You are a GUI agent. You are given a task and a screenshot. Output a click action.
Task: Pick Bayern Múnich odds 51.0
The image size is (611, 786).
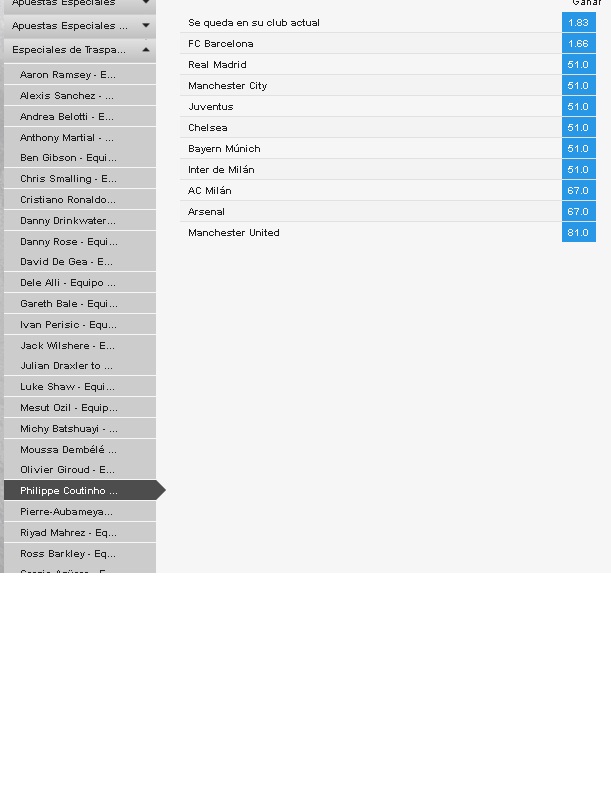click(578, 149)
